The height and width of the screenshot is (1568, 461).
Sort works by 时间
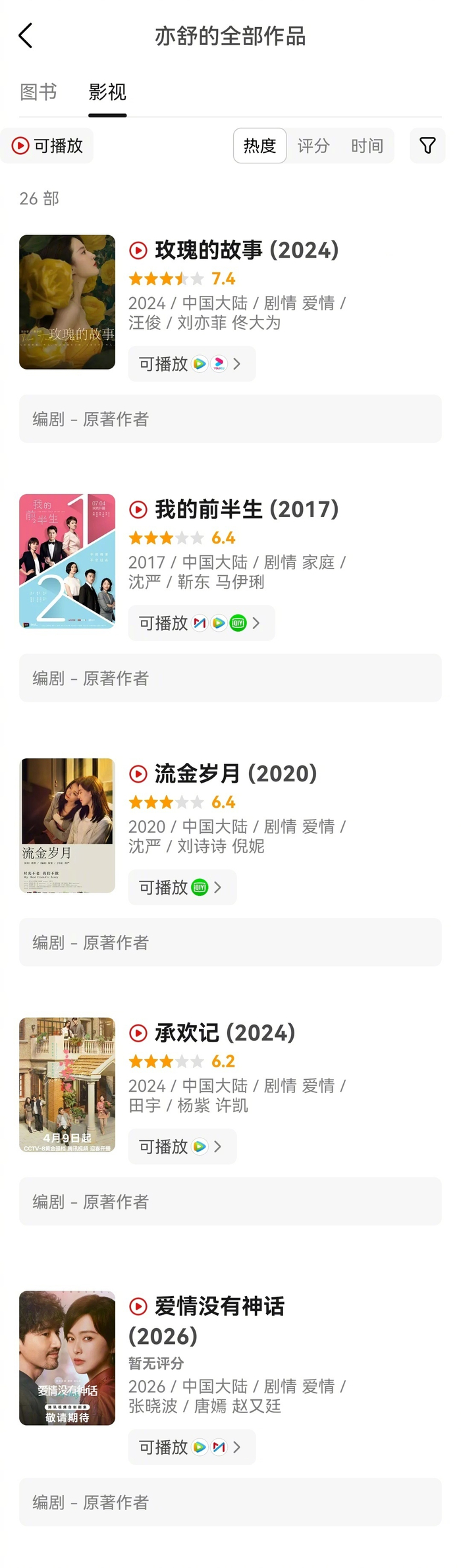click(367, 146)
